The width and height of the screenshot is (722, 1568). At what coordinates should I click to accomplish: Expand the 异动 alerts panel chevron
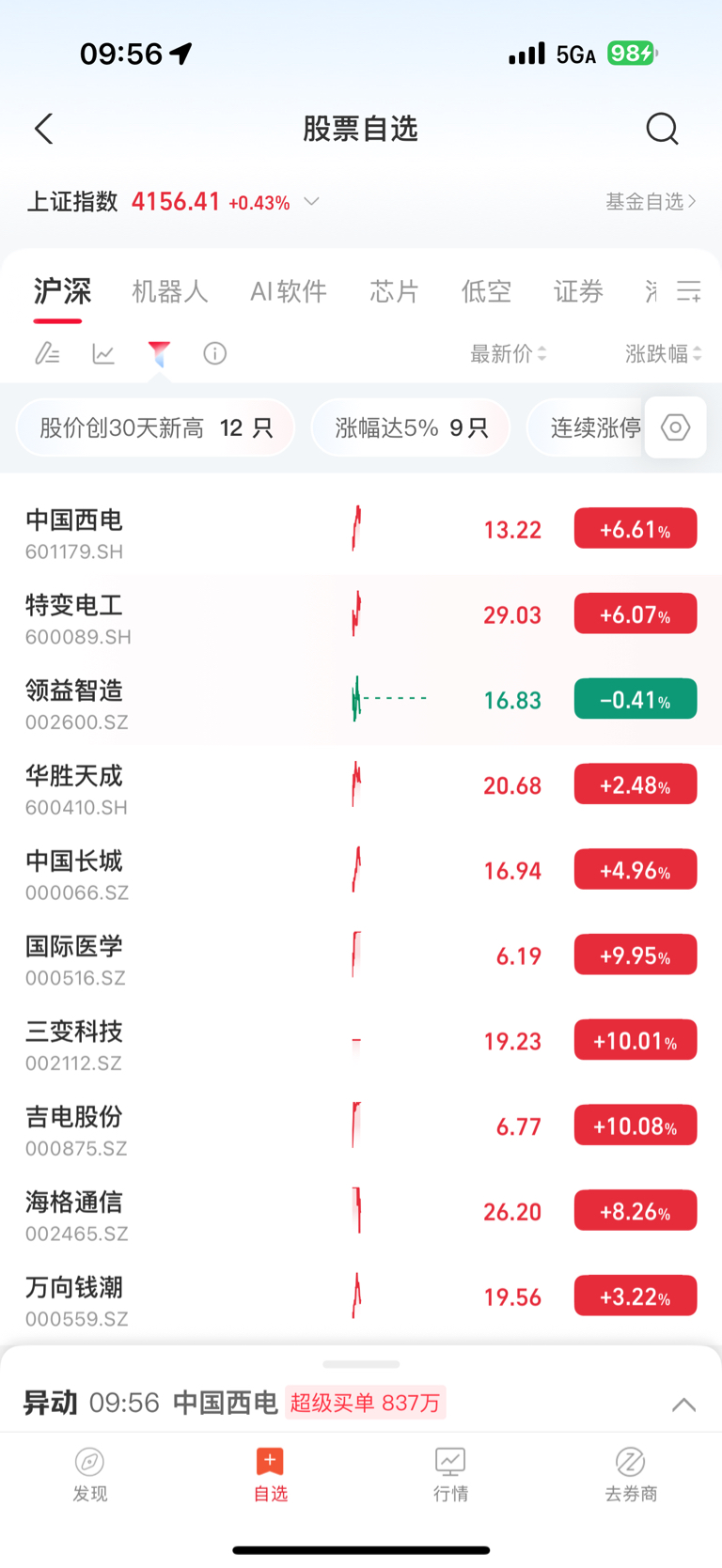[x=683, y=1405]
